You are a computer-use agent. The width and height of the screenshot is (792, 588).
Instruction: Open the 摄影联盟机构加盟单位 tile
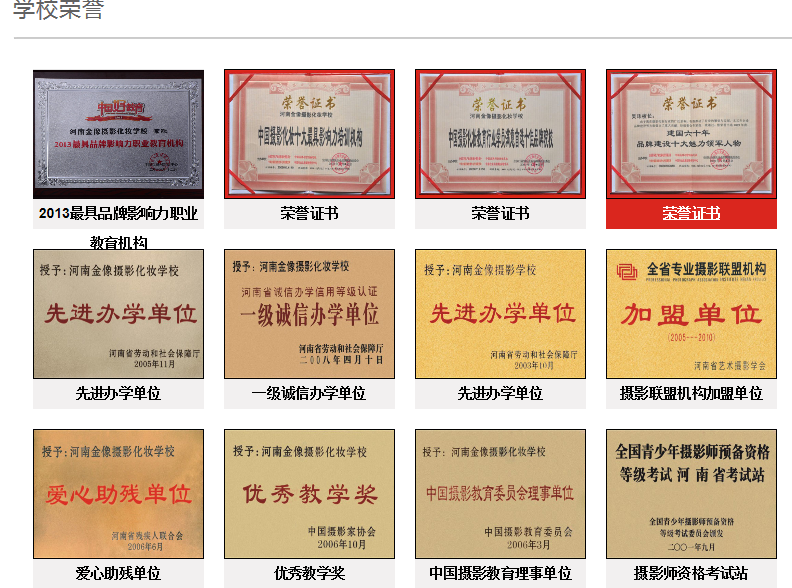point(691,314)
